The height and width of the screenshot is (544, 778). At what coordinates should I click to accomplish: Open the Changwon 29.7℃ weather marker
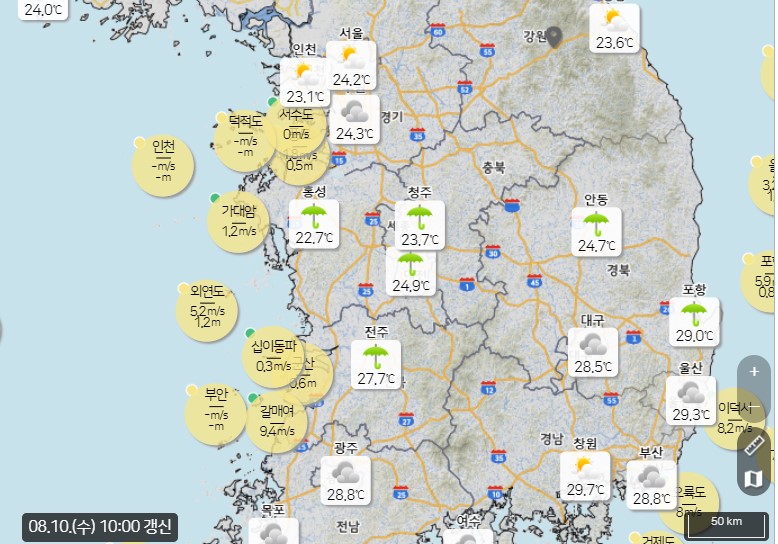point(585,476)
